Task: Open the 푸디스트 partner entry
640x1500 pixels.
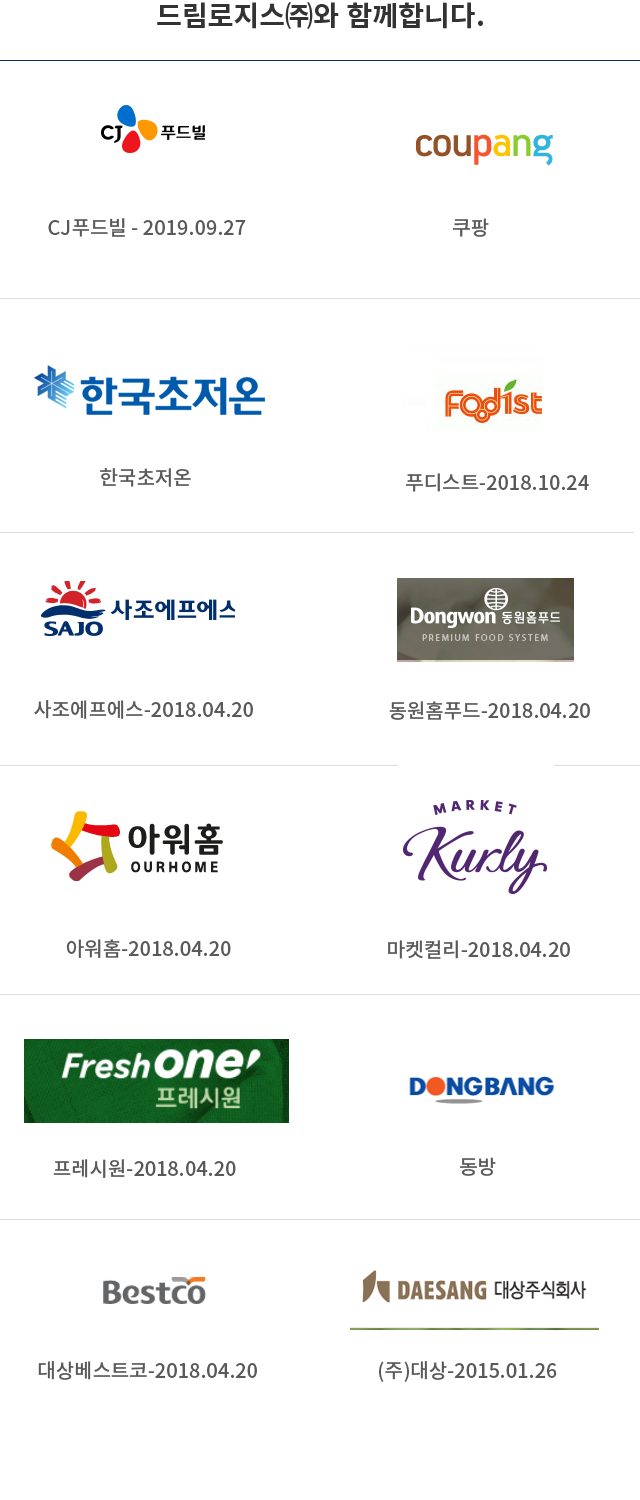Action: (x=486, y=403)
